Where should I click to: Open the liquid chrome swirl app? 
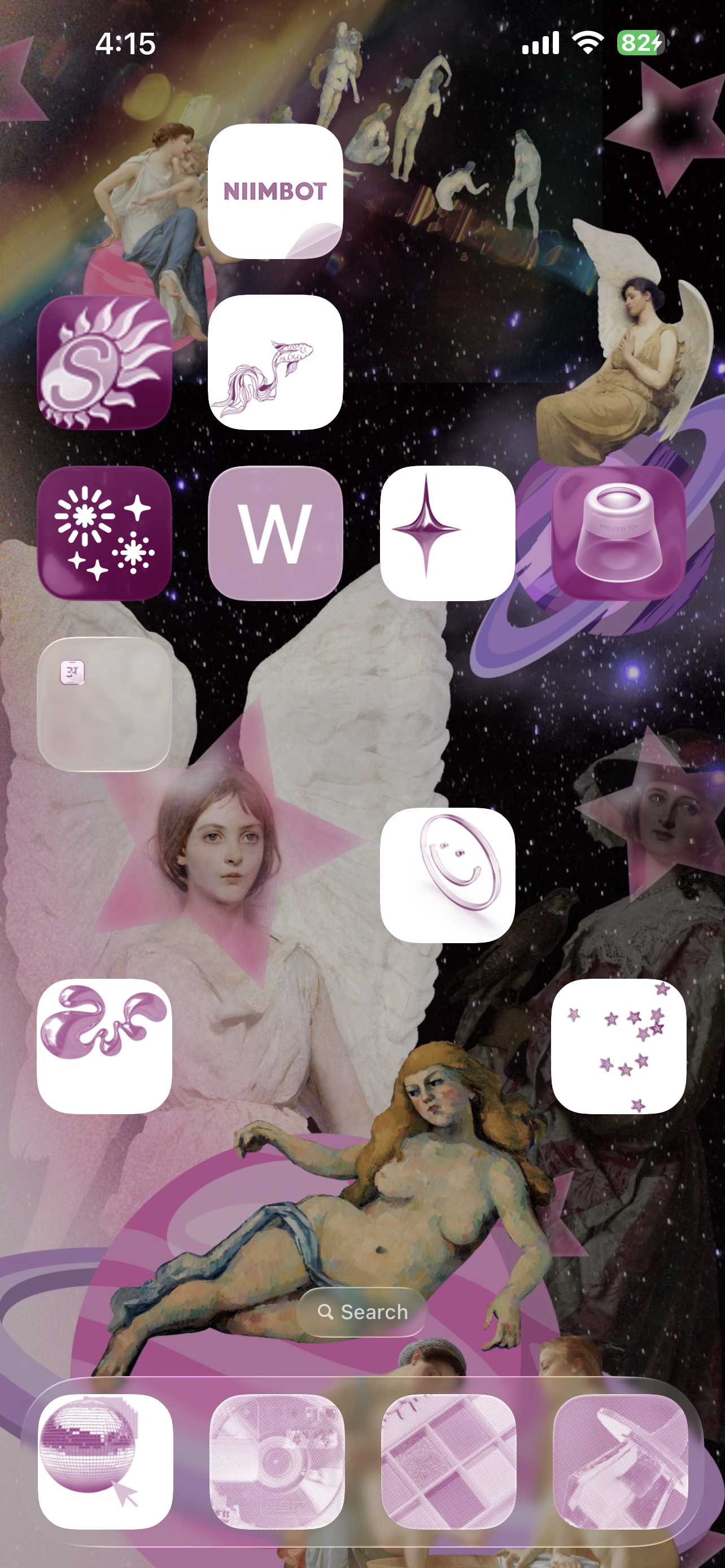(104, 1045)
